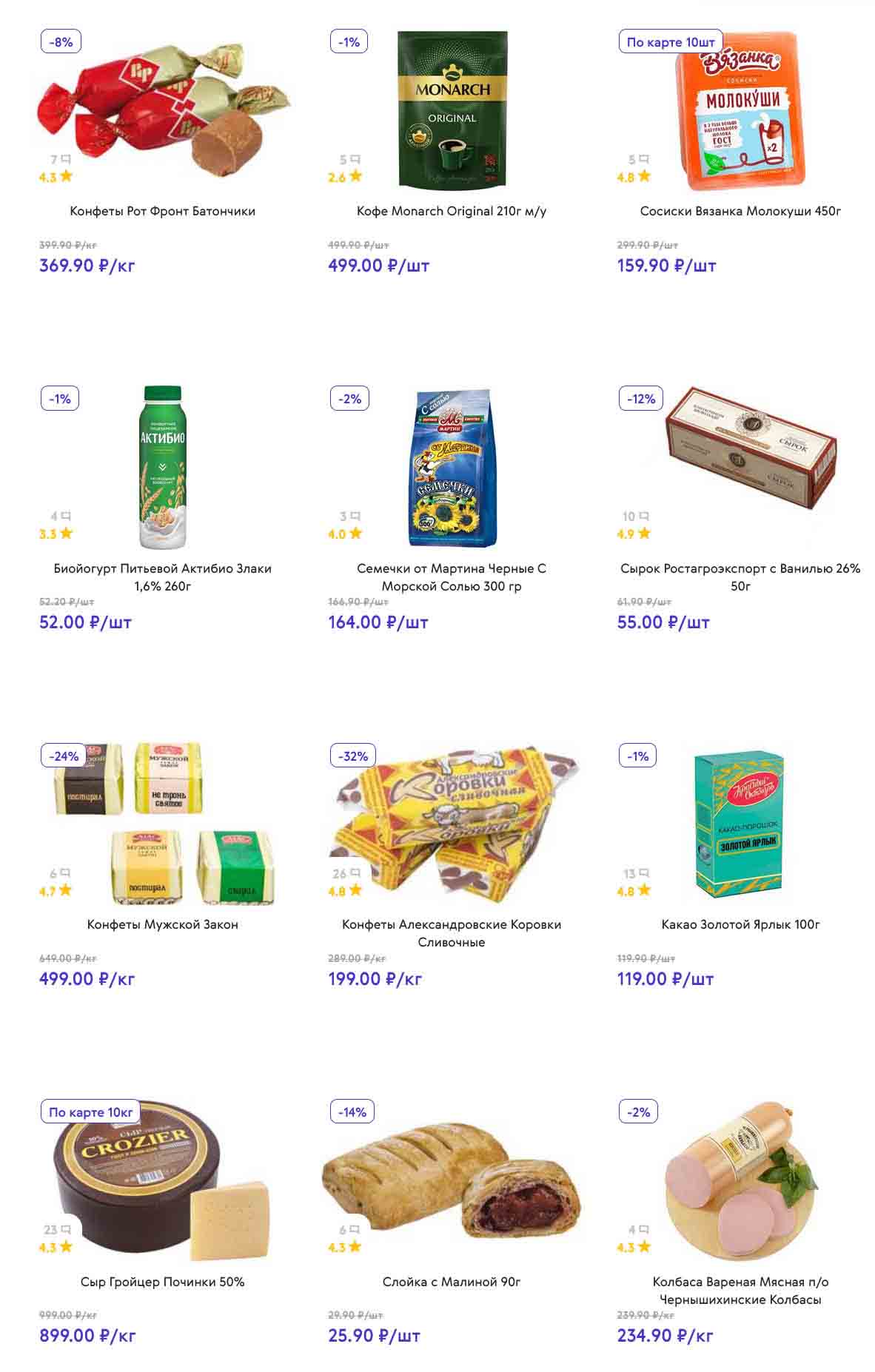View Слойка с Малиной 90г product
The height and width of the screenshot is (1372, 875).
(x=451, y=1282)
